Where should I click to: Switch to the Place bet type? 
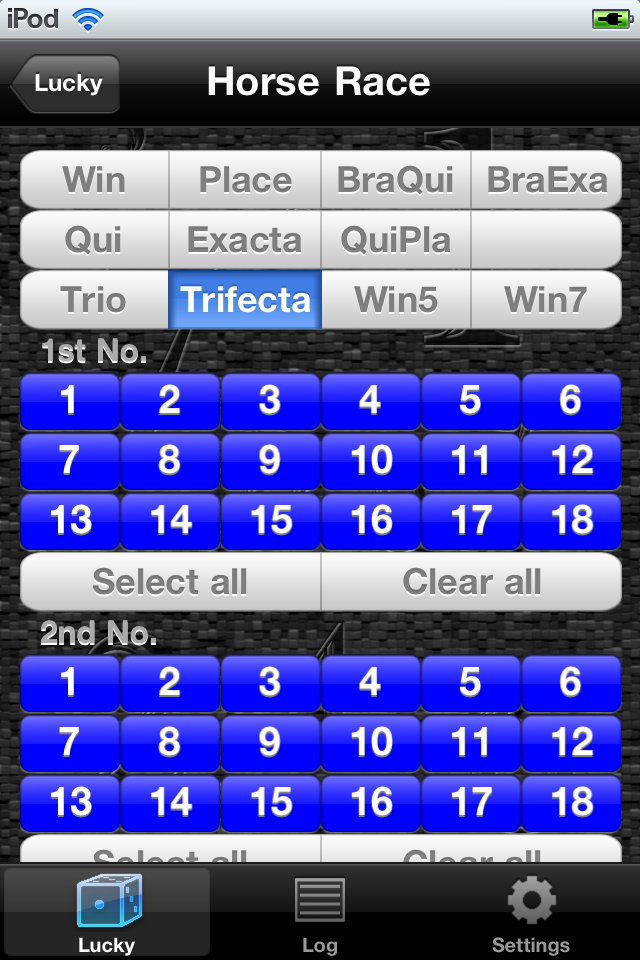(x=245, y=180)
